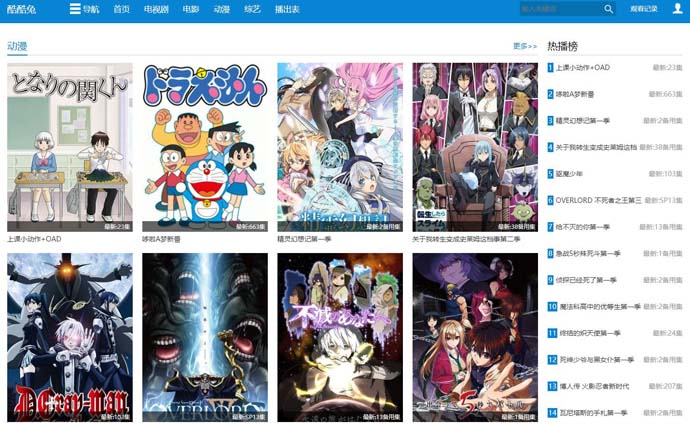This screenshot has height=423, width=690.
Task: Open the 哆啦A梦新番 poster
Action: pos(205,148)
